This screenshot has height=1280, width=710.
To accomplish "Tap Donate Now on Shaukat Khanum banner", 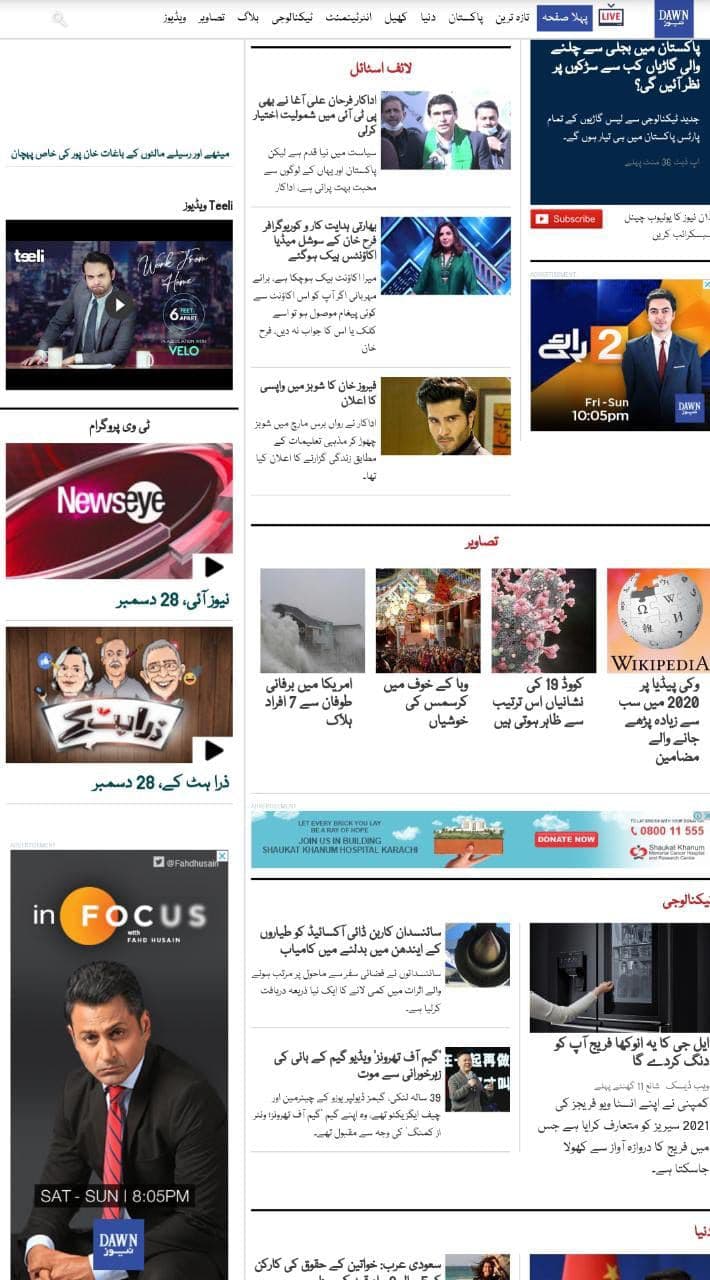I will pyautogui.click(x=567, y=839).
